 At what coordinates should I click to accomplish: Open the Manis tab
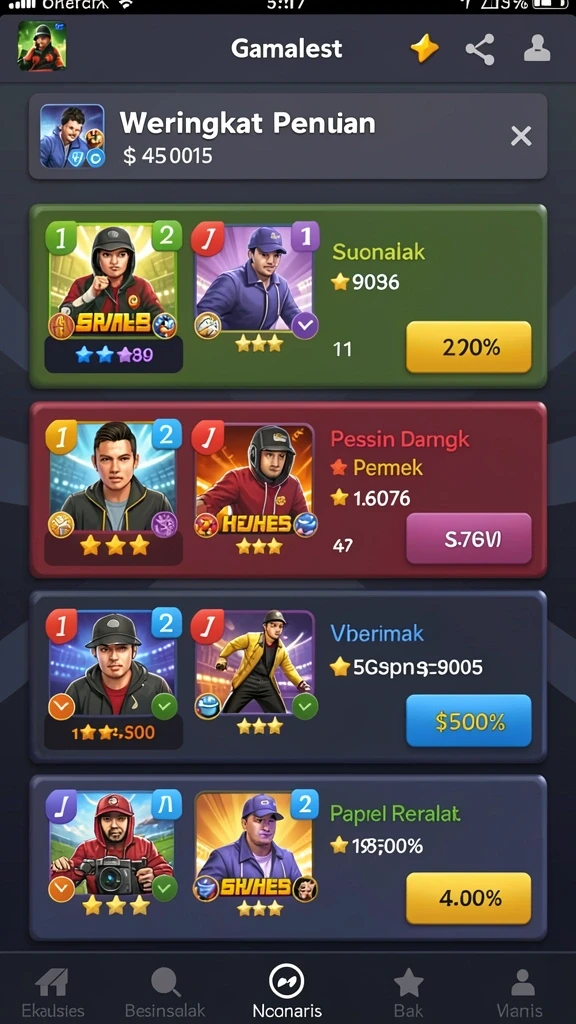(x=520, y=993)
